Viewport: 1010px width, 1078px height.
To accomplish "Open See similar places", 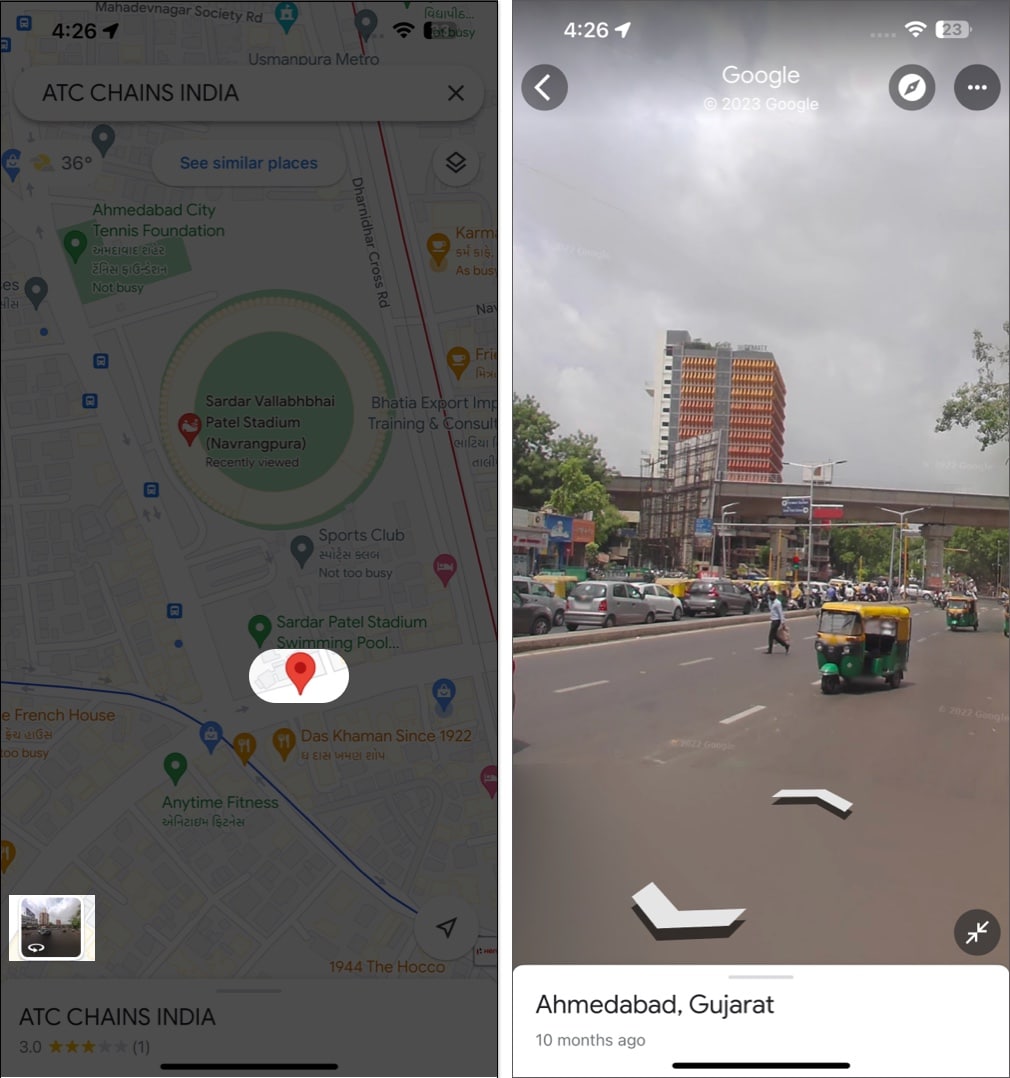I will (x=248, y=163).
